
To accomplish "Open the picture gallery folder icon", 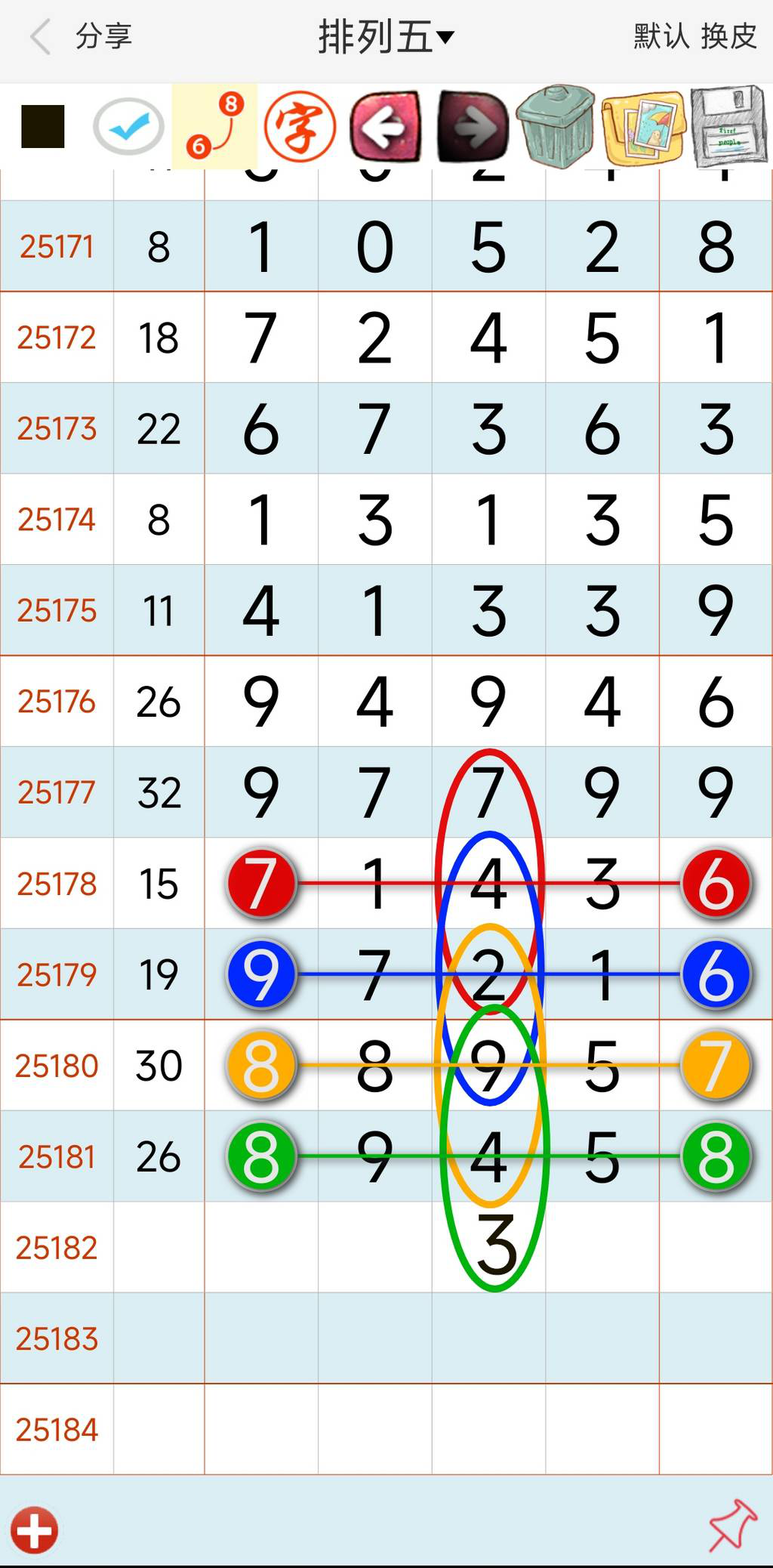I will [643, 128].
